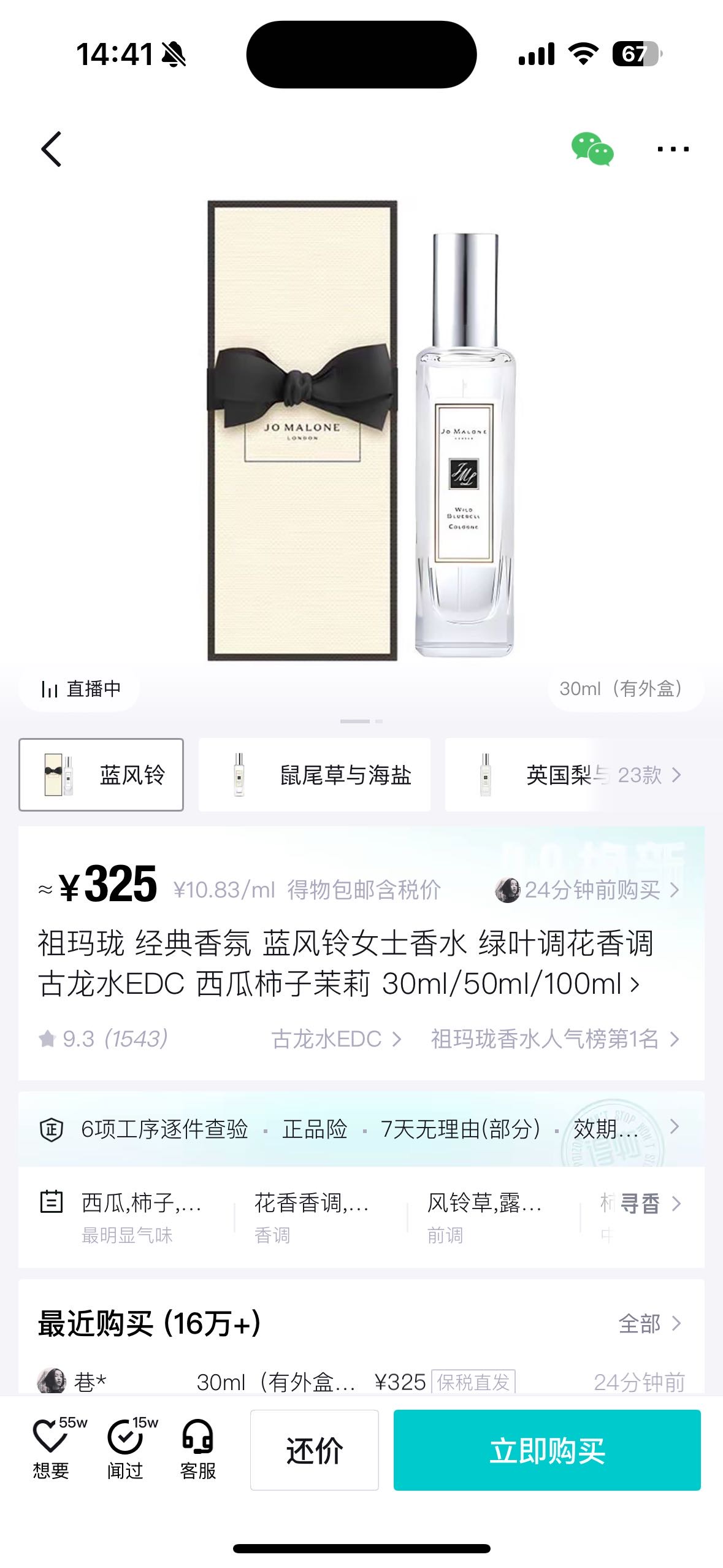Screen dimensions: 723x1568
Task: Select the 蓝风铃 scent variant
Action: pos(101,775)
